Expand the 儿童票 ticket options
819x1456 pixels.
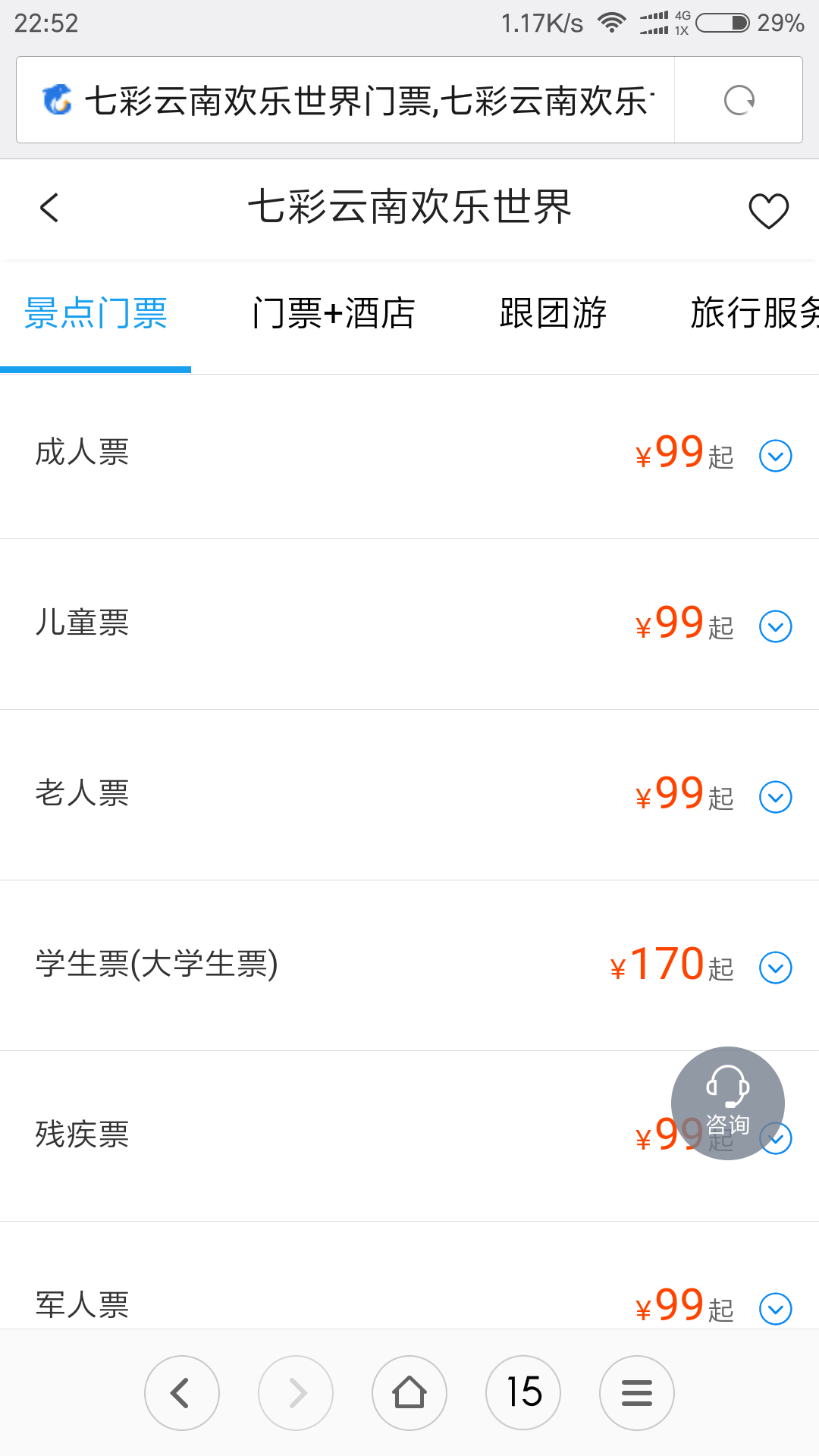tap(776, 626)
